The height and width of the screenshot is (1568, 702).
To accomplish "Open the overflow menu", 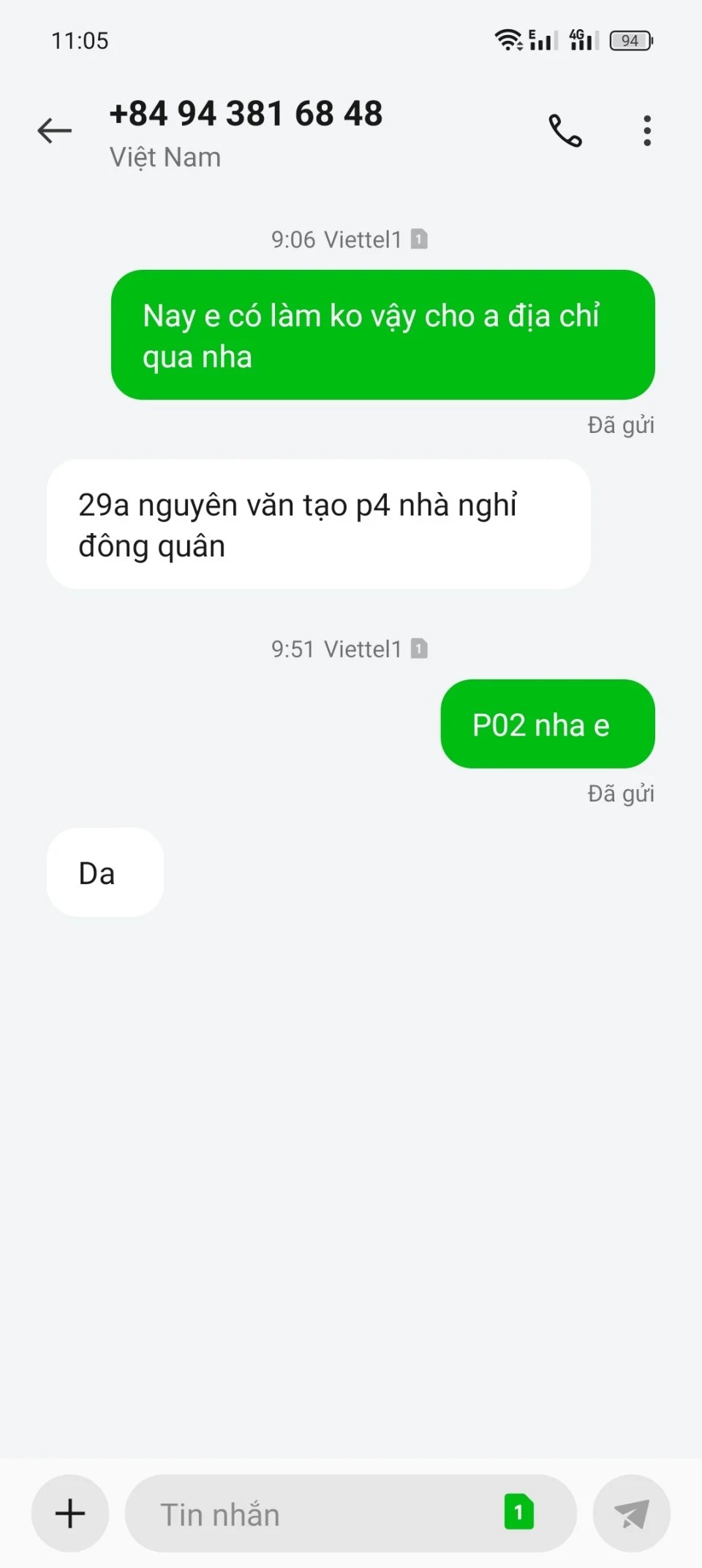I will [x=647, y=131].
